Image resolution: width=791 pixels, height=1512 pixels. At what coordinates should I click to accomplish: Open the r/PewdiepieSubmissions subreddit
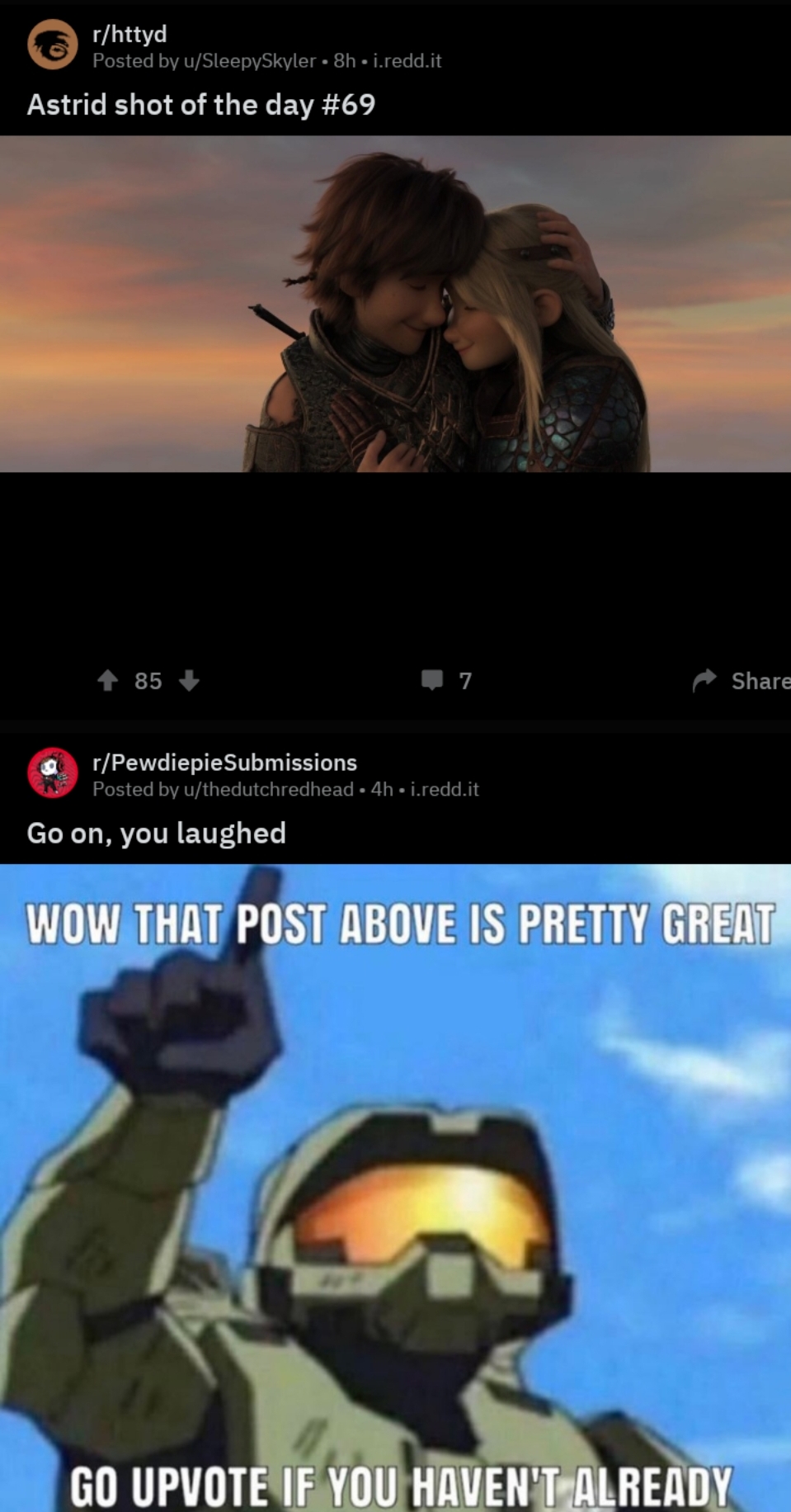224,762
